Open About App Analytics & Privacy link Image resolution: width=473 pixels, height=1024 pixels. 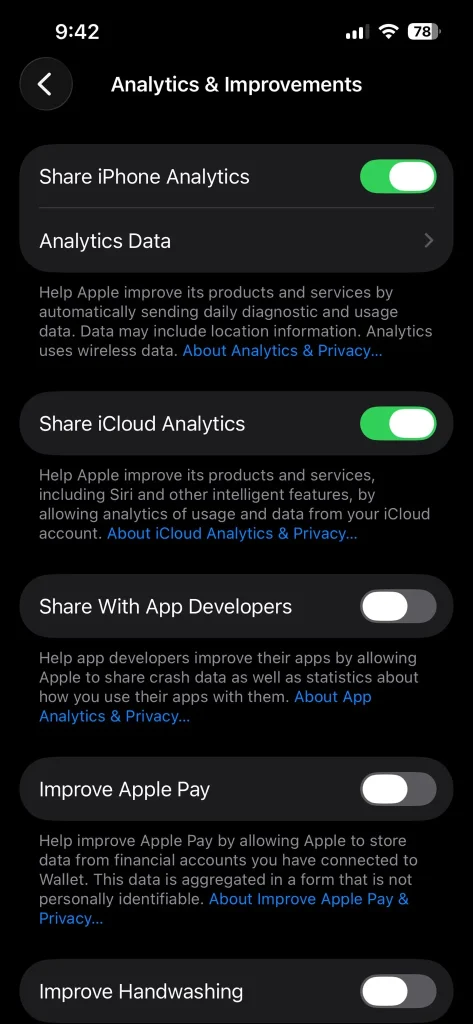[x=205, y=707]
